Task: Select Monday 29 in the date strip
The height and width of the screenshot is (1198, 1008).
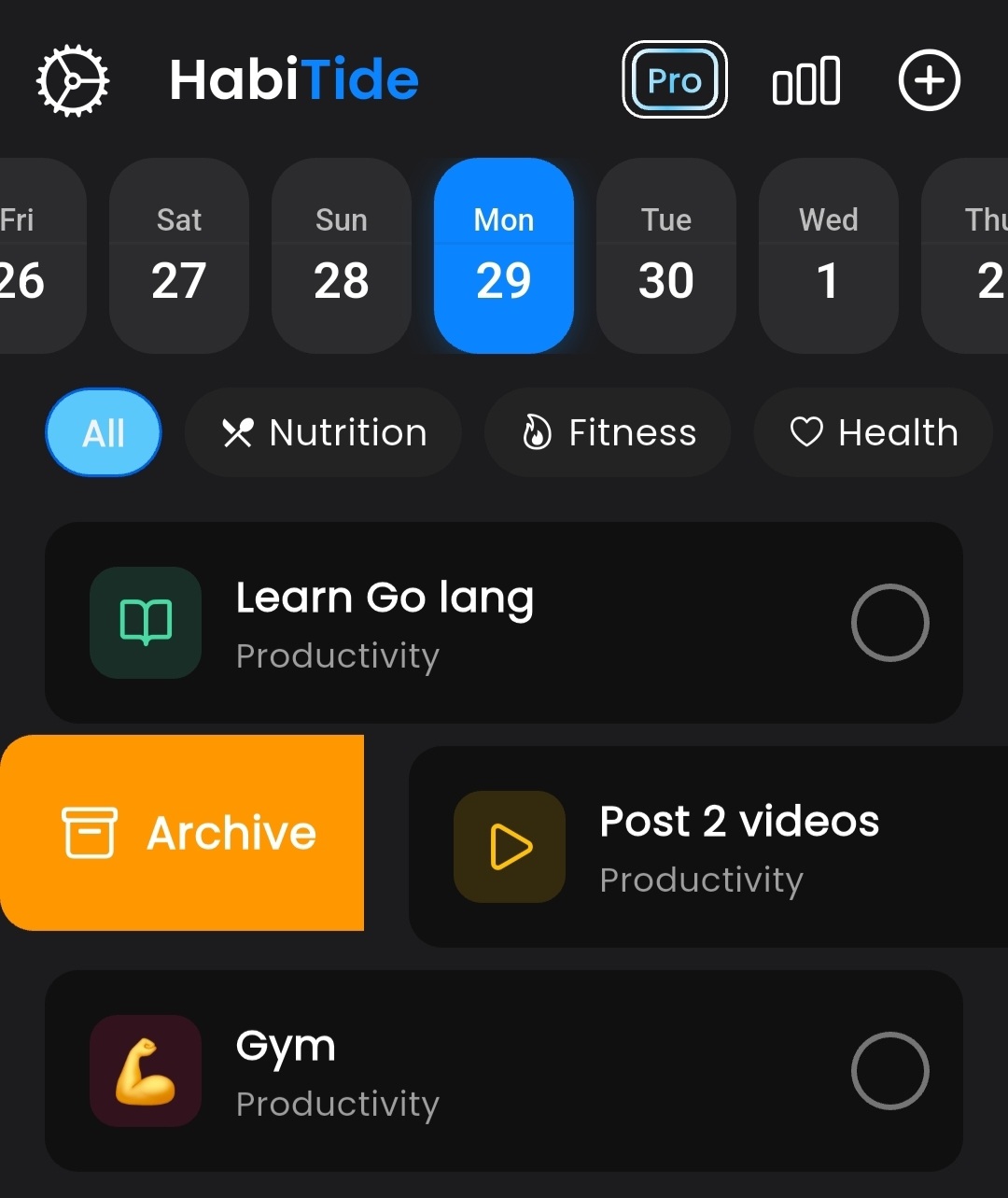Action: (504, 256)
